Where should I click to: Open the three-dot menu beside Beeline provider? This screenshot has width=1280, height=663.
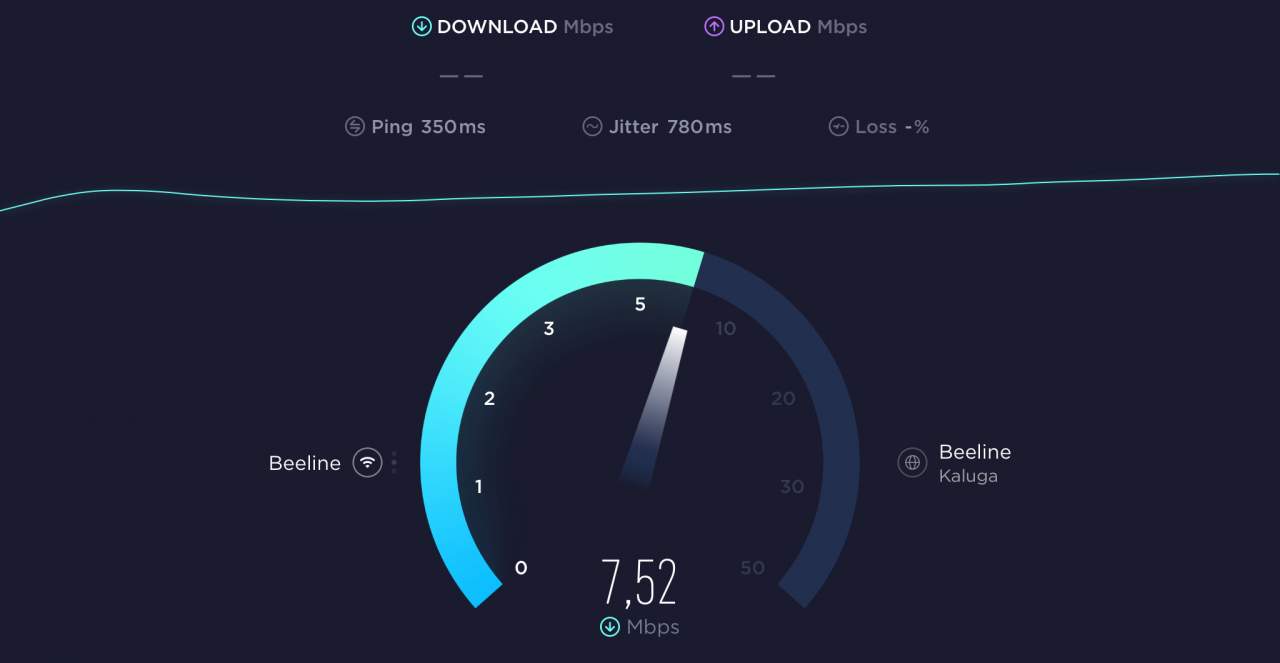pos(394,462)
